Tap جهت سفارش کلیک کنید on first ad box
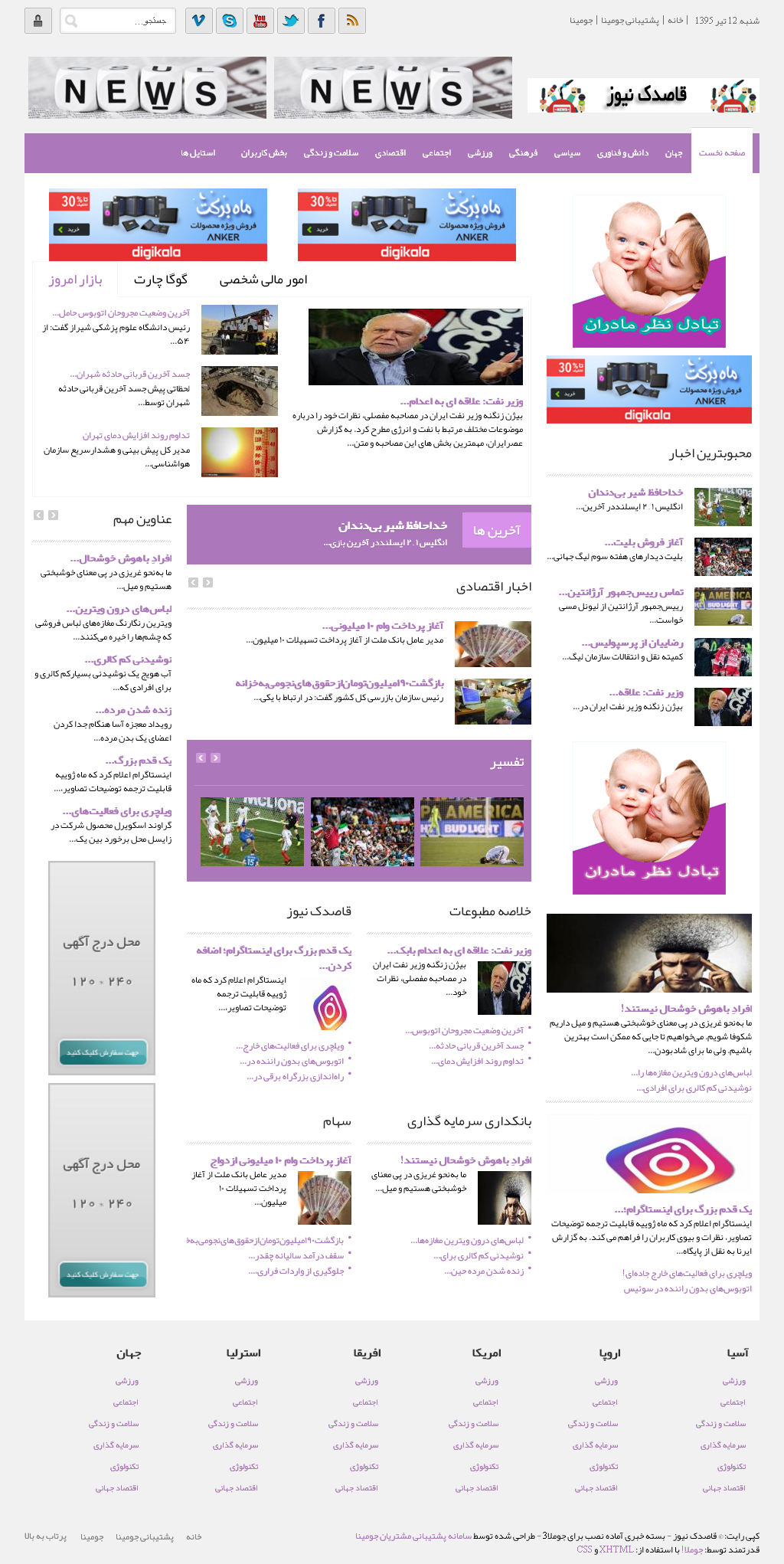Screen dimensions: 784x1564 click(103, 1052)
